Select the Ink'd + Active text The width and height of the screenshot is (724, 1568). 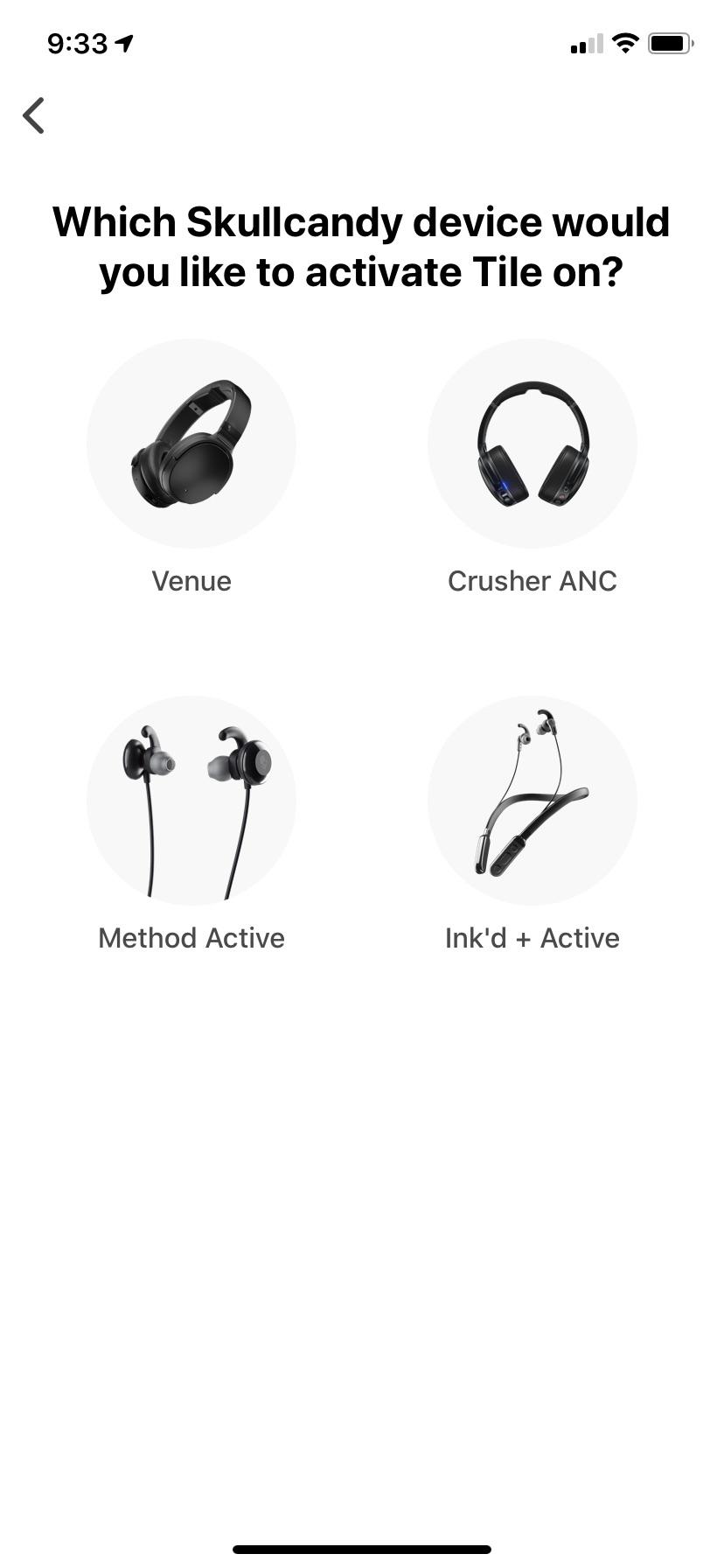tap(533, 937)
